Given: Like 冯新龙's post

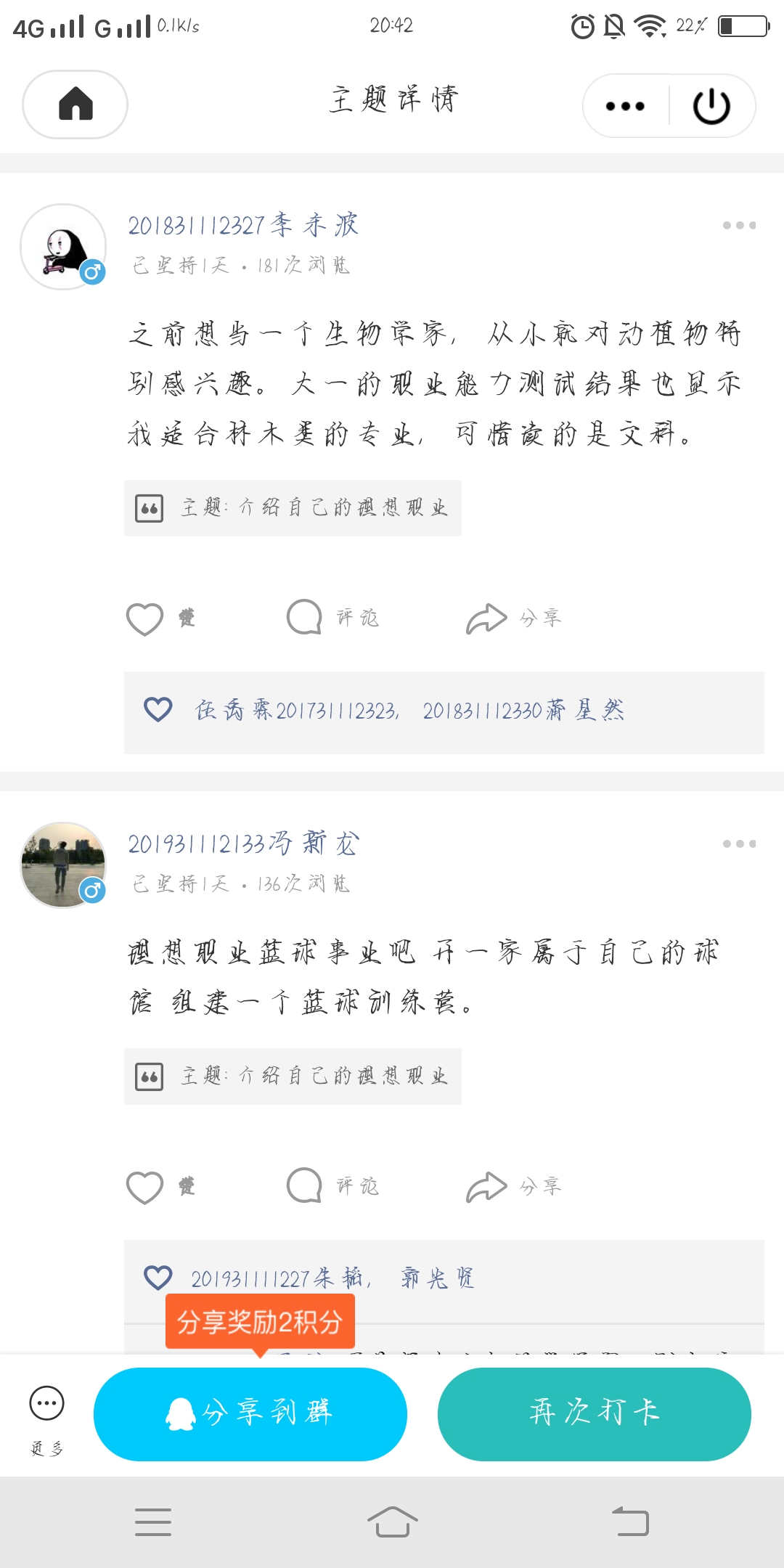Looking at the screenshot, I should point(145,1187).
